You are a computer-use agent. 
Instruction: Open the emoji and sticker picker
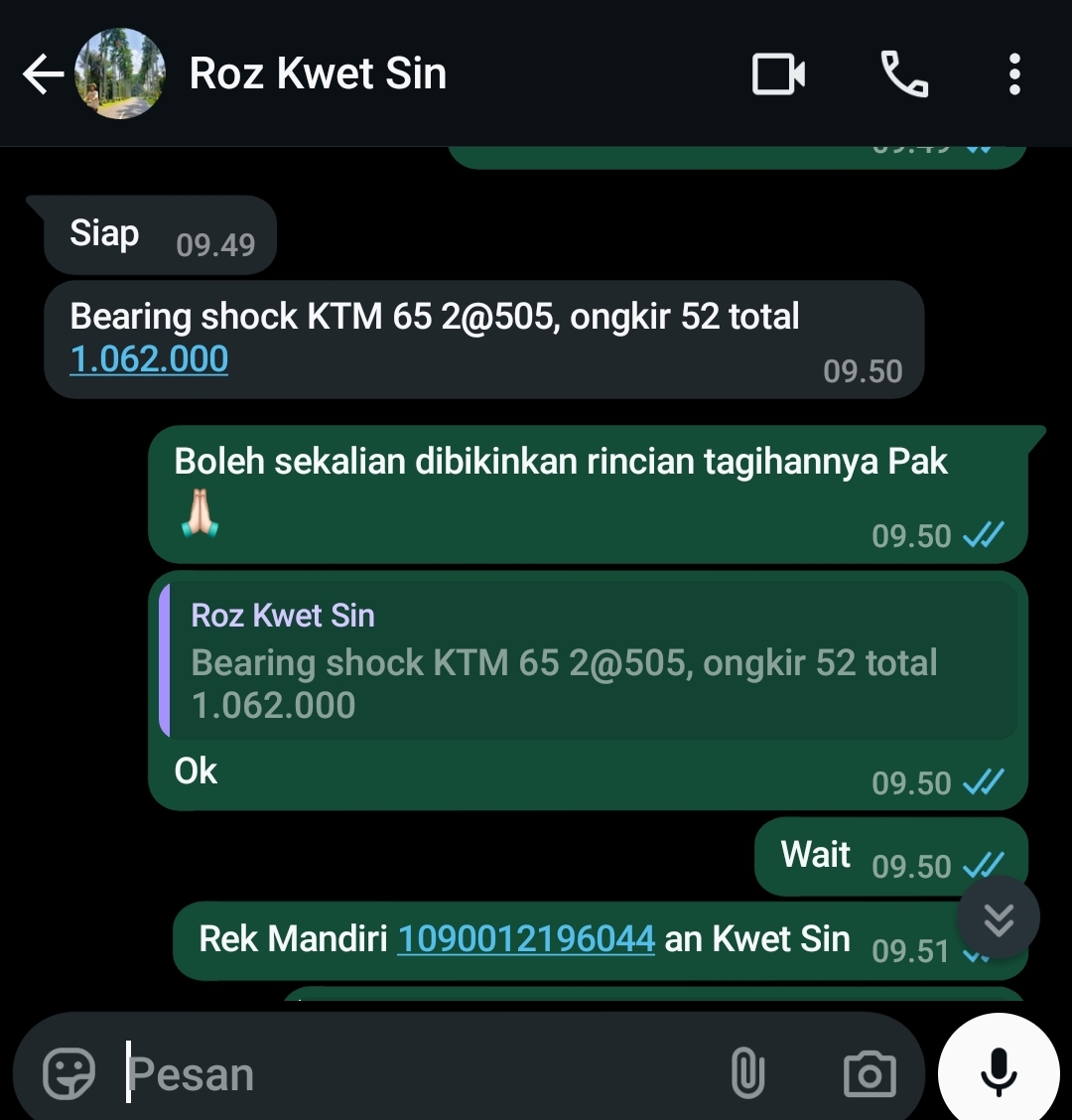tap(68, 1073)
